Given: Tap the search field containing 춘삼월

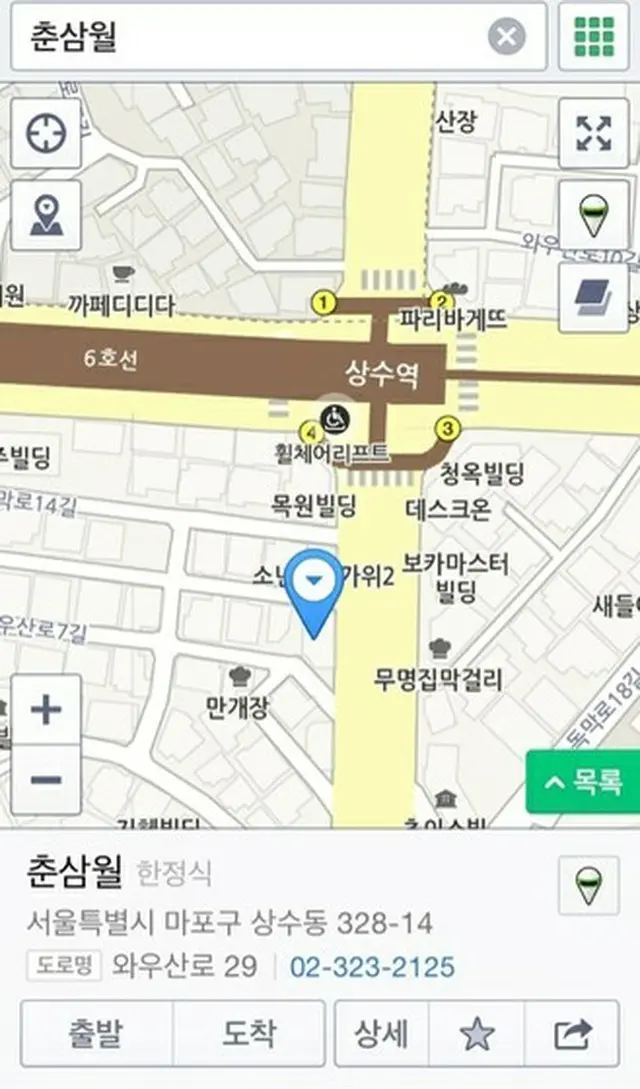Looking at the screenshot, I should pos(250,38).
